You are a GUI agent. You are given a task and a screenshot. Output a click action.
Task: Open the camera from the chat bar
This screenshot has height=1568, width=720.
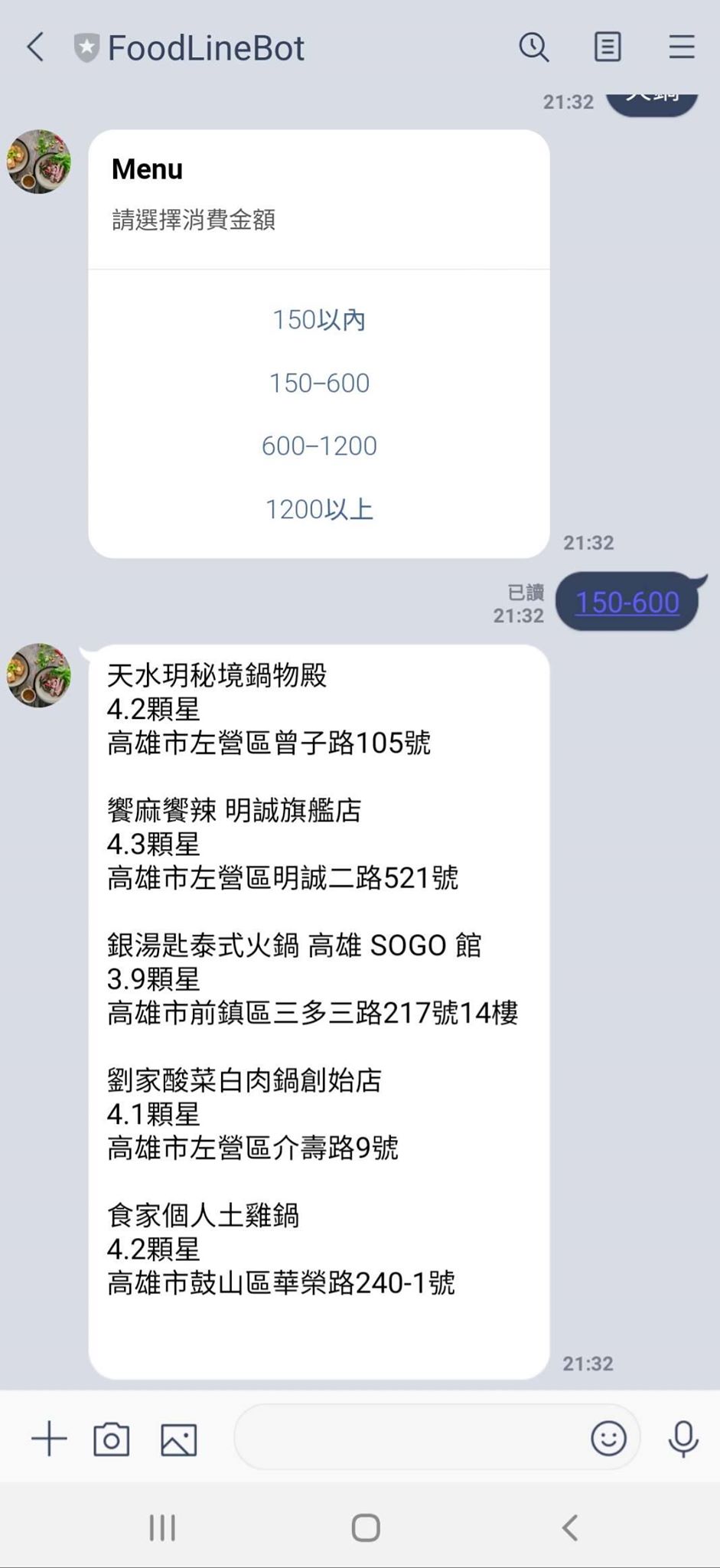point(110,1438)
